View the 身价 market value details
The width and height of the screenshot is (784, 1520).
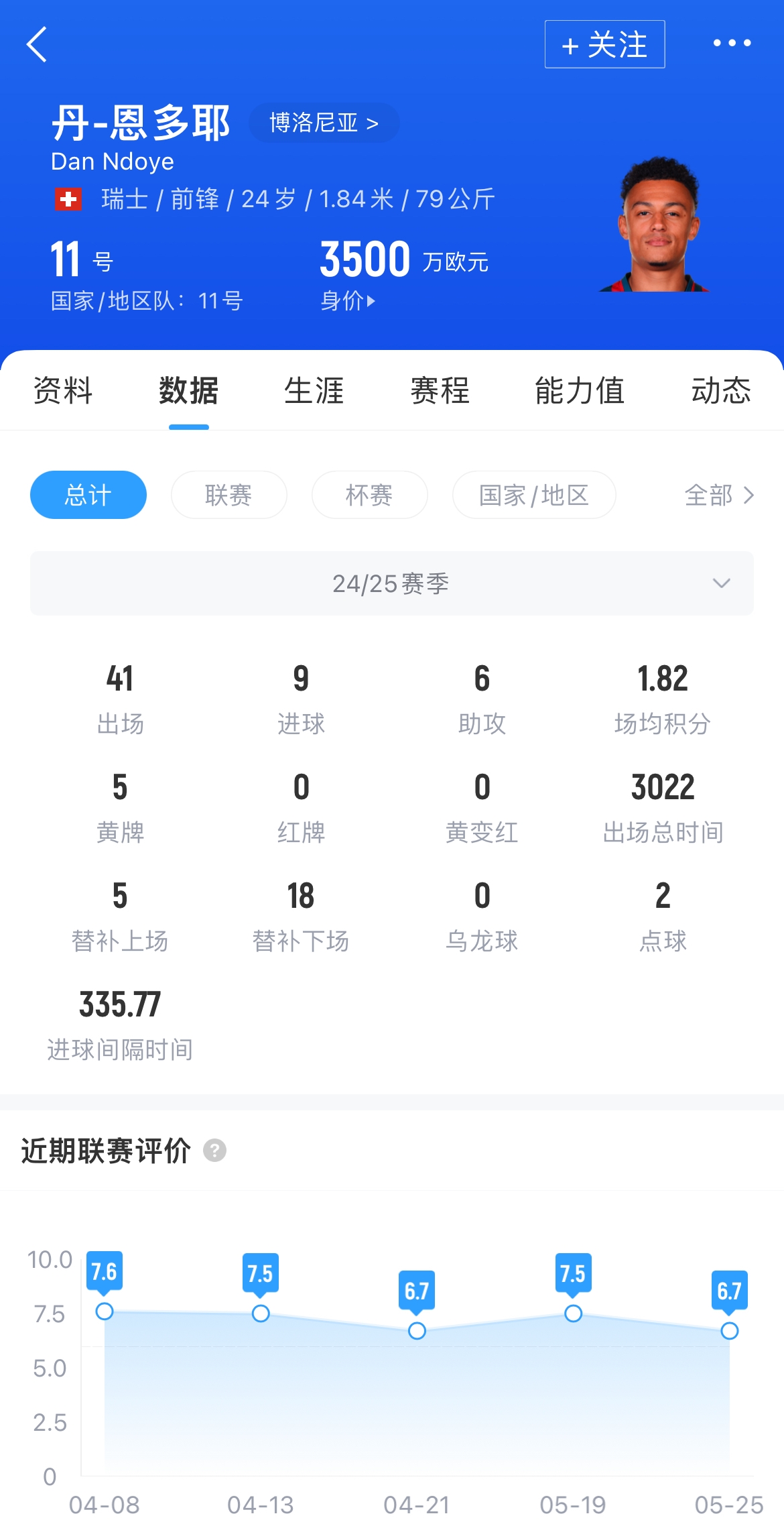point(347,300)
